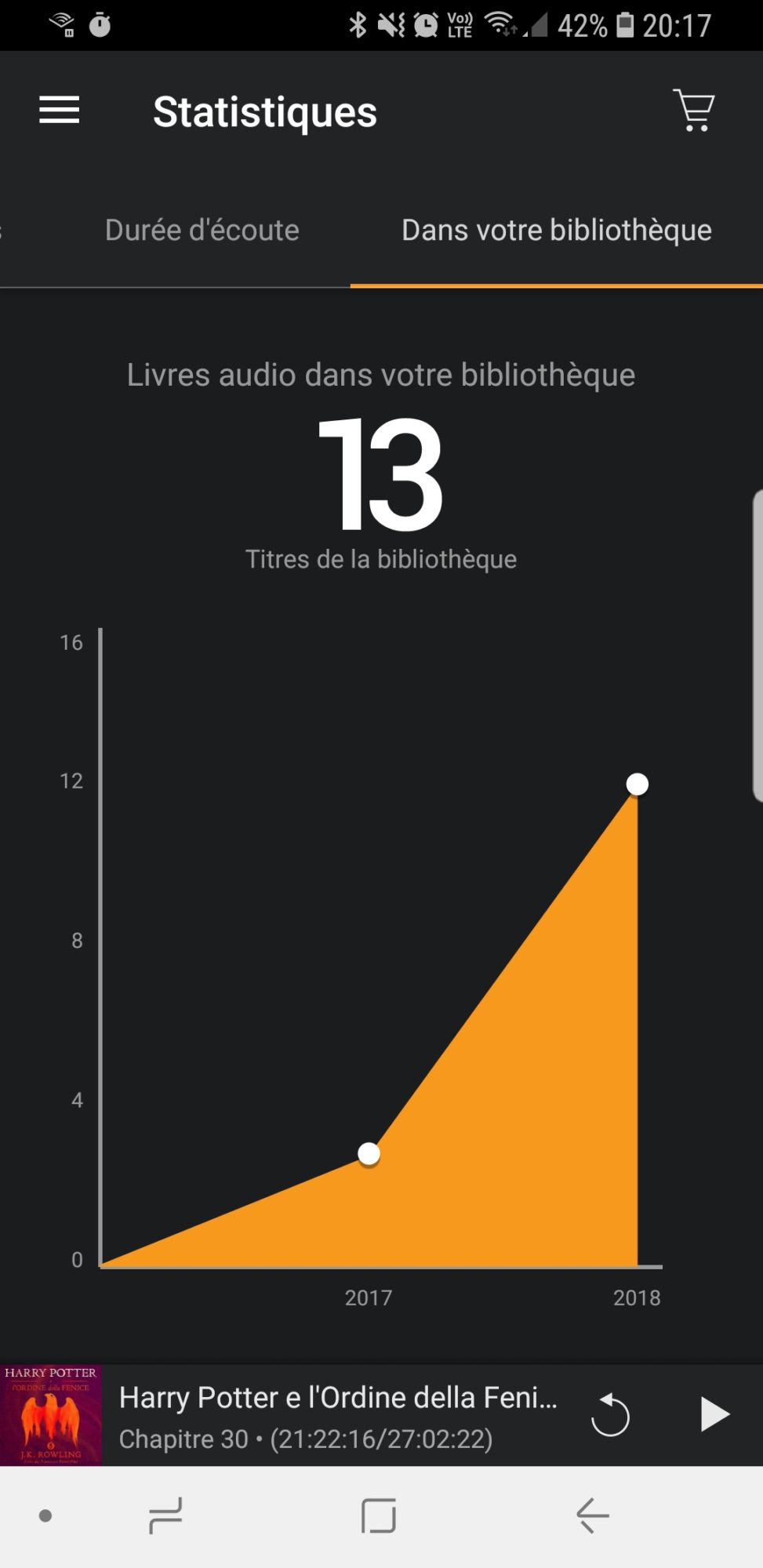
Task: Open the Harry Potter mini player
Action: pos(337,1416)
